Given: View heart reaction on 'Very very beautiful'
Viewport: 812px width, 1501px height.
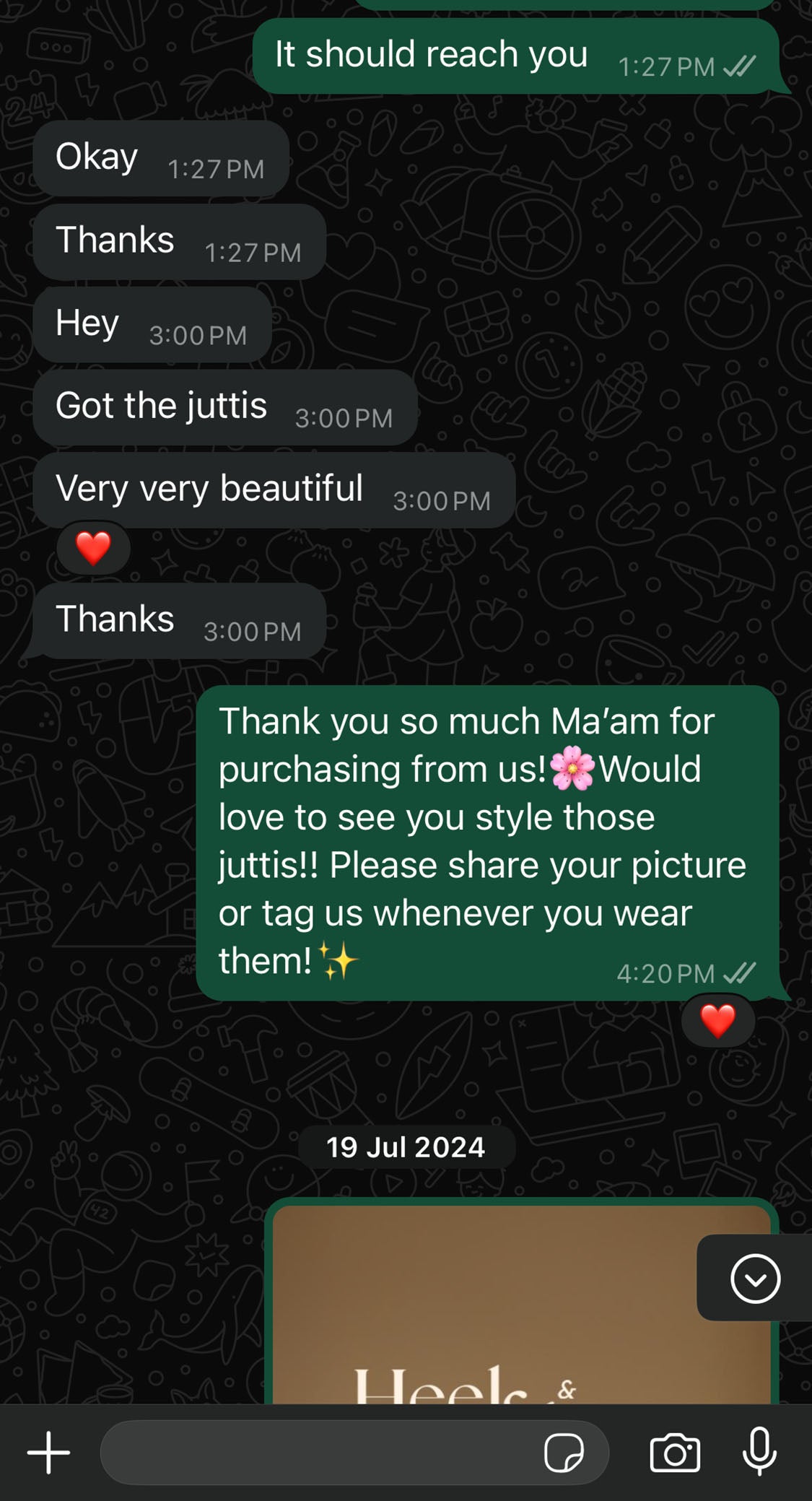Looking at the screenshot, I should 93,549.
